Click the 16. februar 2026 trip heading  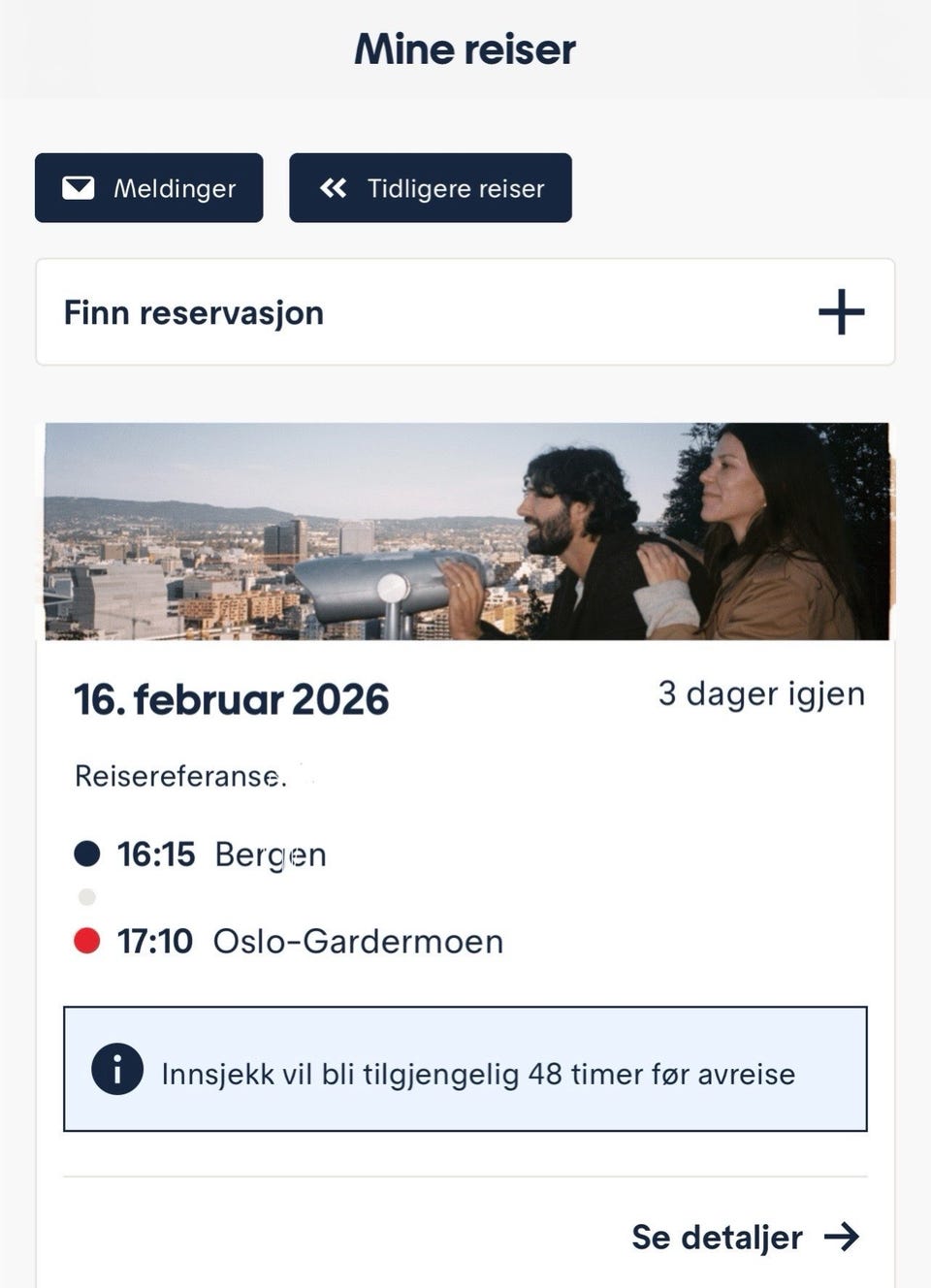[x=233, y=697]
